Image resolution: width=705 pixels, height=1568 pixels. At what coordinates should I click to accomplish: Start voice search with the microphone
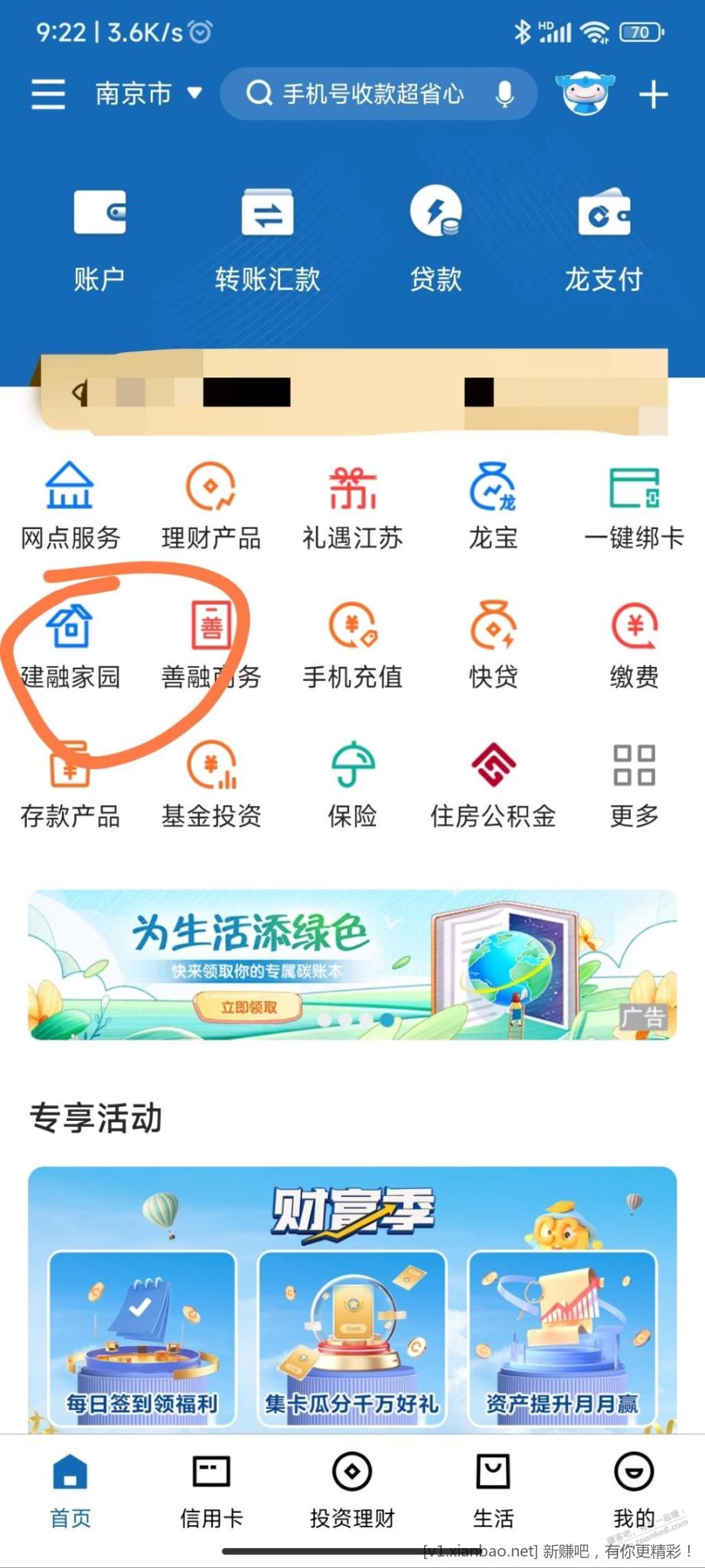click(x=504, y=94)
